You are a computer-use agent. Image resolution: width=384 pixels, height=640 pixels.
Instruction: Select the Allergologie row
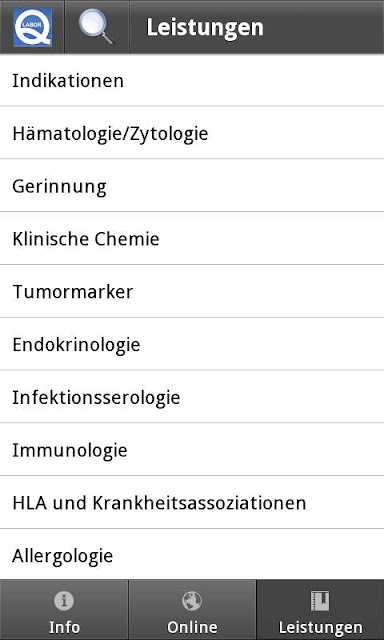192,554
